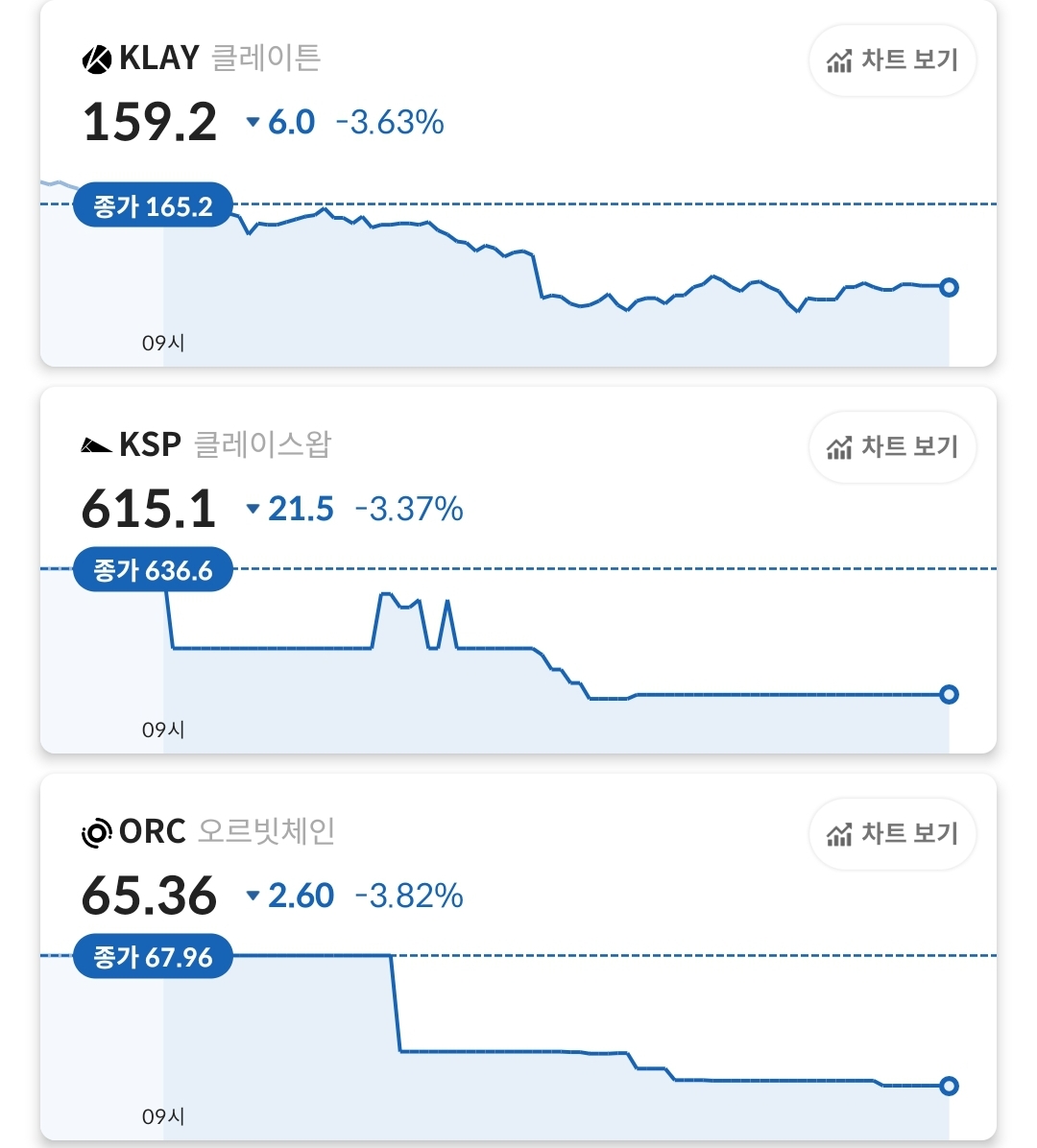The image size is (1037, 1148).
Task: Tap 차트 보기 on the KSP card
Action: coord(892,447)
